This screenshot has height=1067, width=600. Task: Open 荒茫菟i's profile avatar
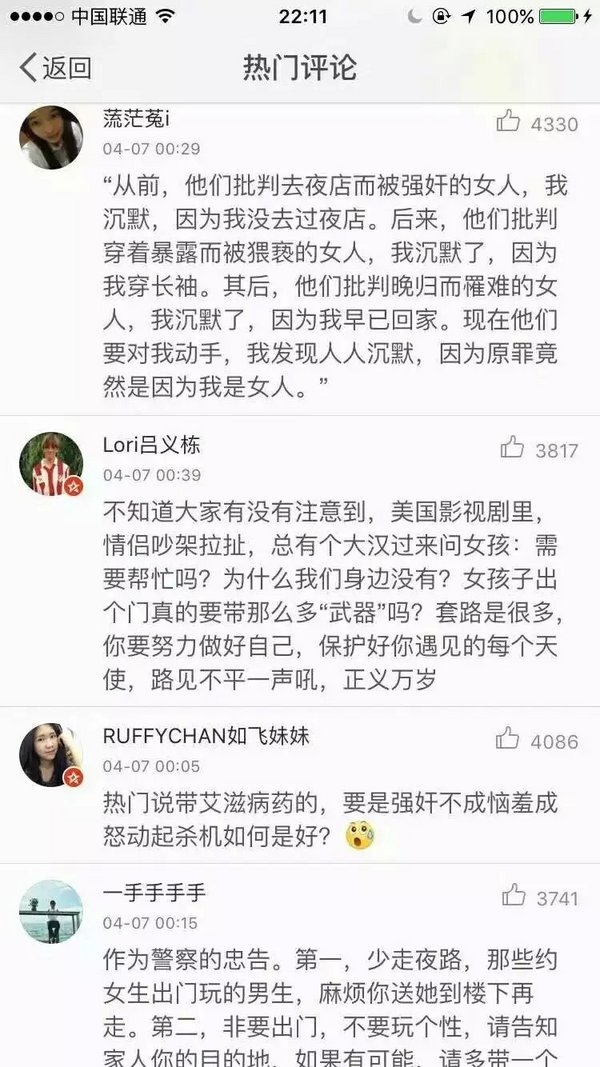coord(51,137)
